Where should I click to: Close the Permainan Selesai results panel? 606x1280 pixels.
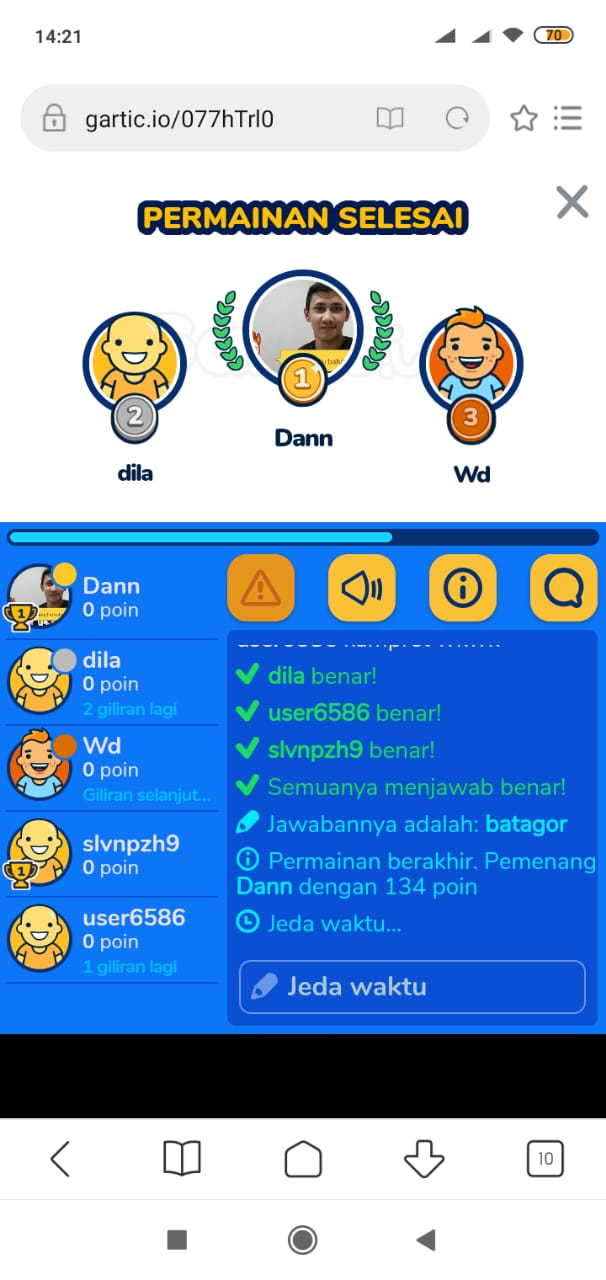click(572, 203)
